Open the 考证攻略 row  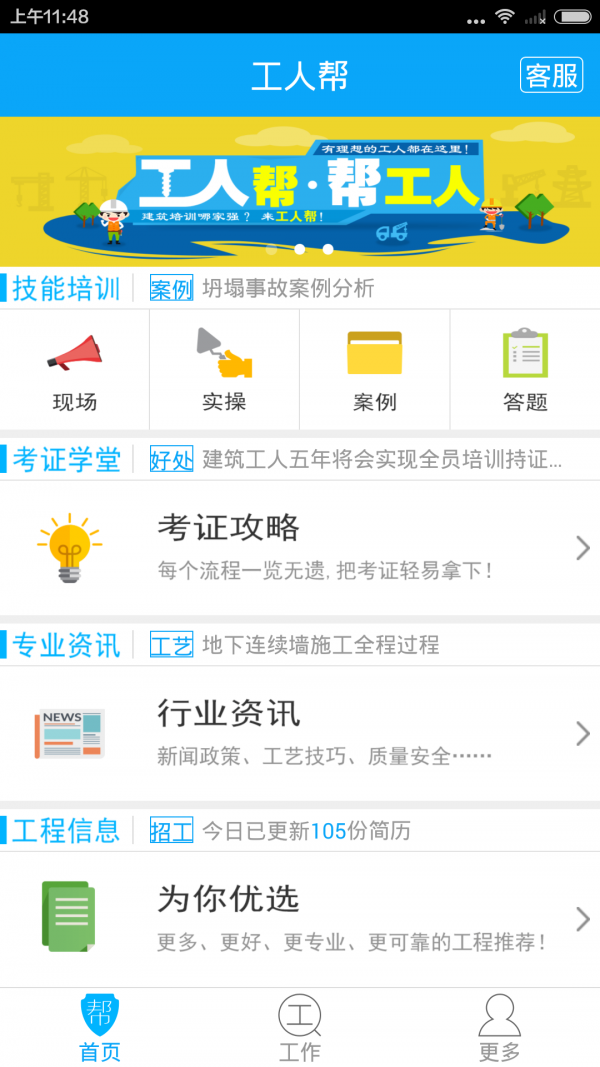[300, 547]
